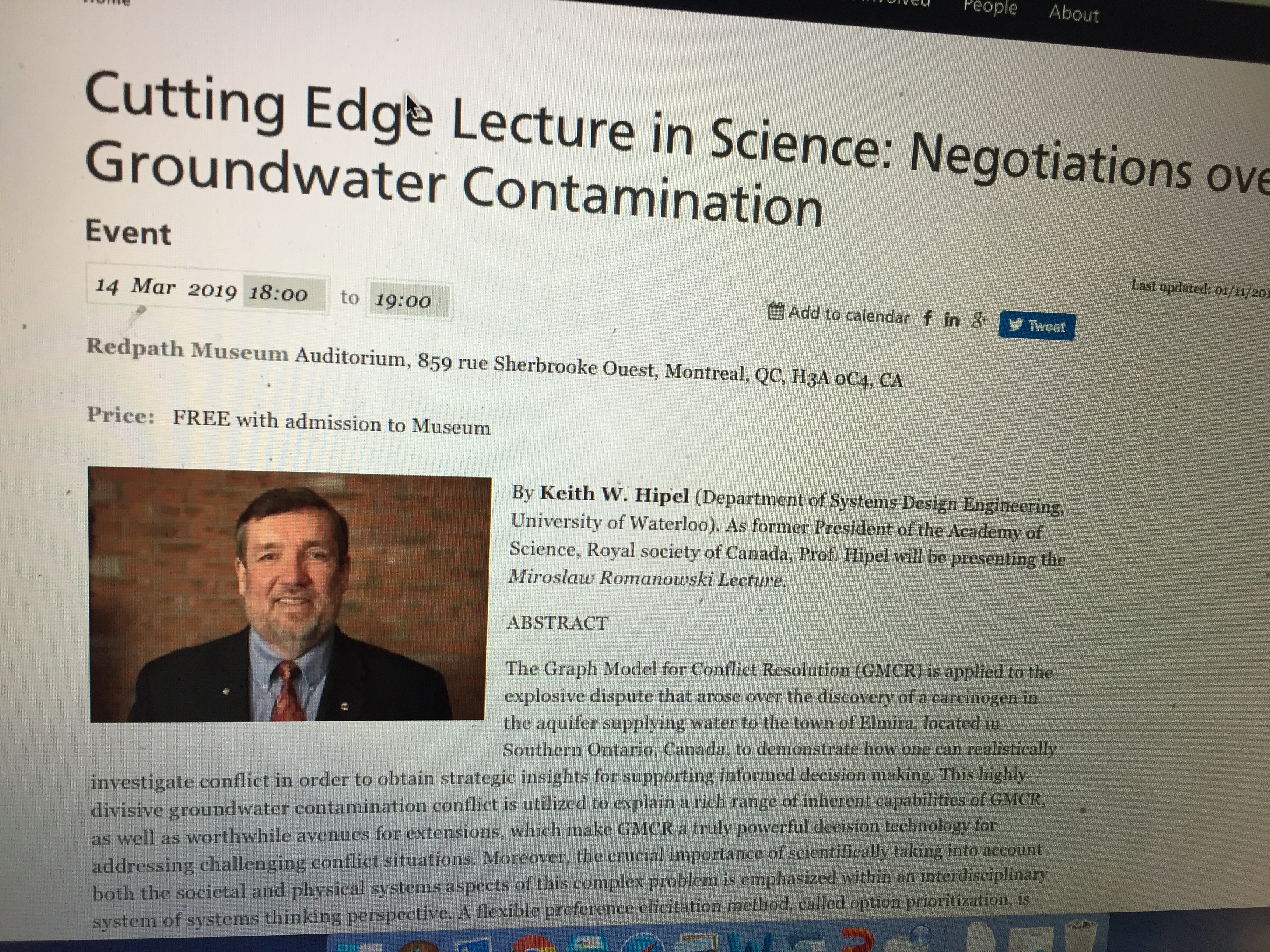Image resolution: width=1270 pixels, height=952 pixels.
Task: Share the event on LinkedIn
Action: (x=951, y=320)
